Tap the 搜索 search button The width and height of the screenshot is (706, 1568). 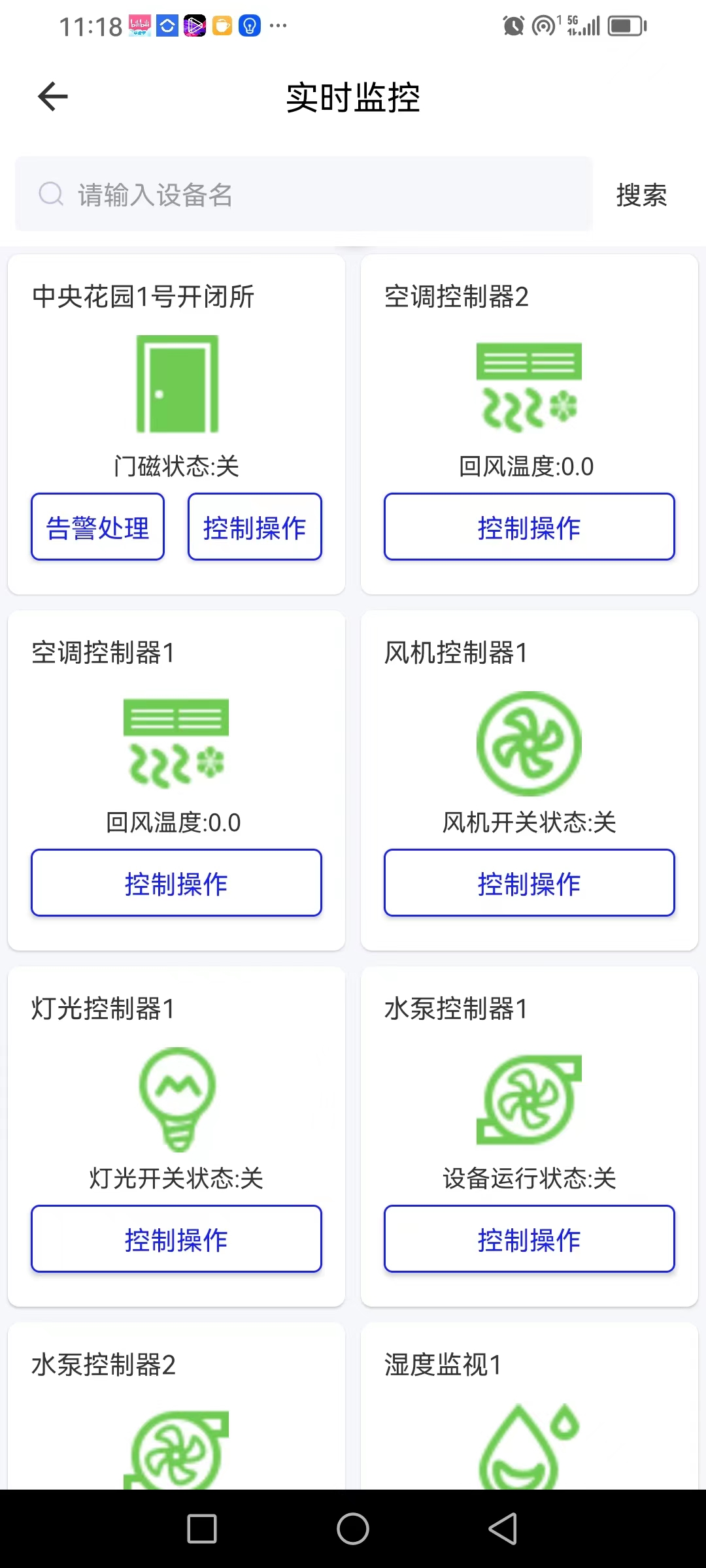point(641,195)
